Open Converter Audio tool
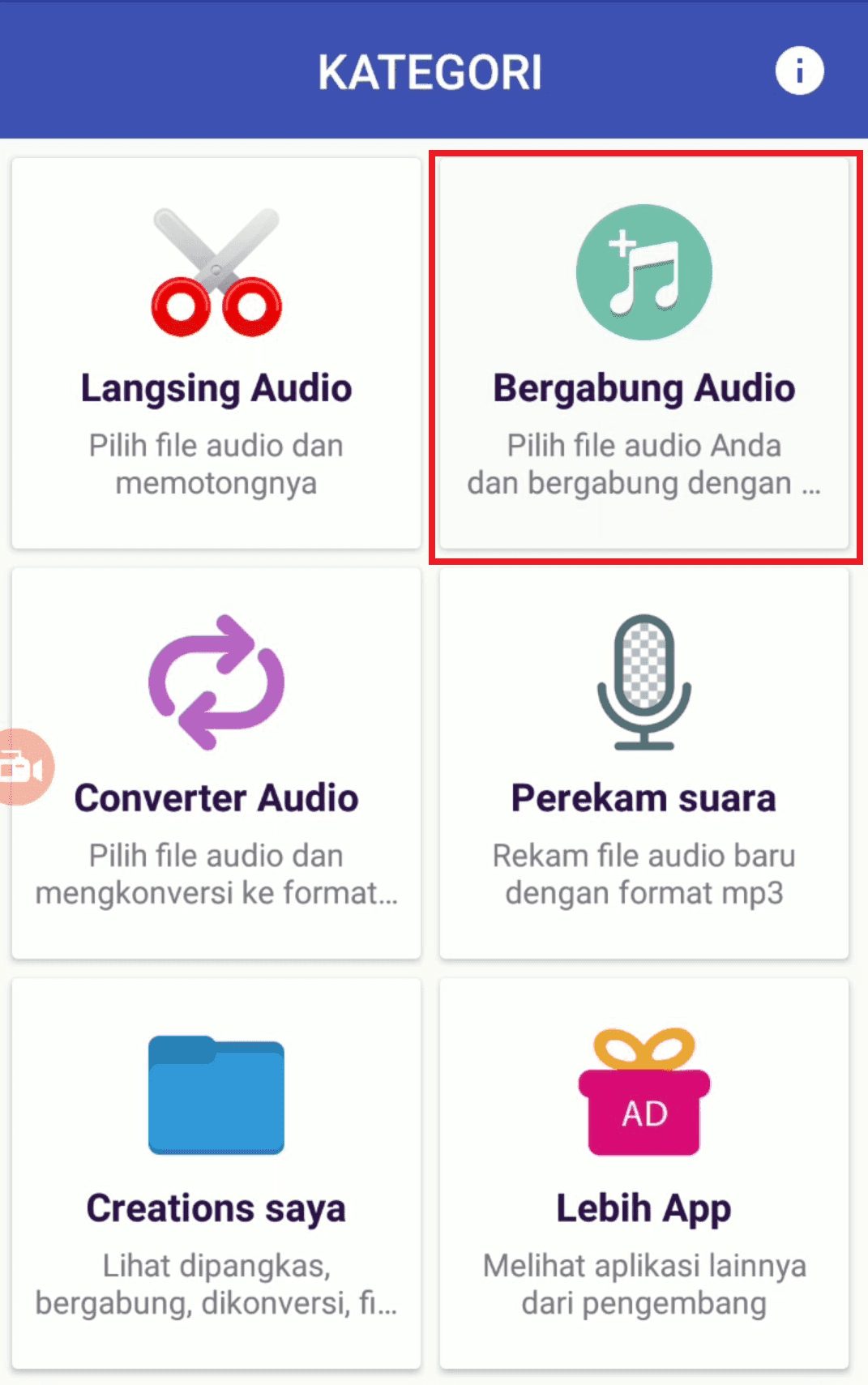The height and width of the screenshot is (1385, 868). click(216, 763)
